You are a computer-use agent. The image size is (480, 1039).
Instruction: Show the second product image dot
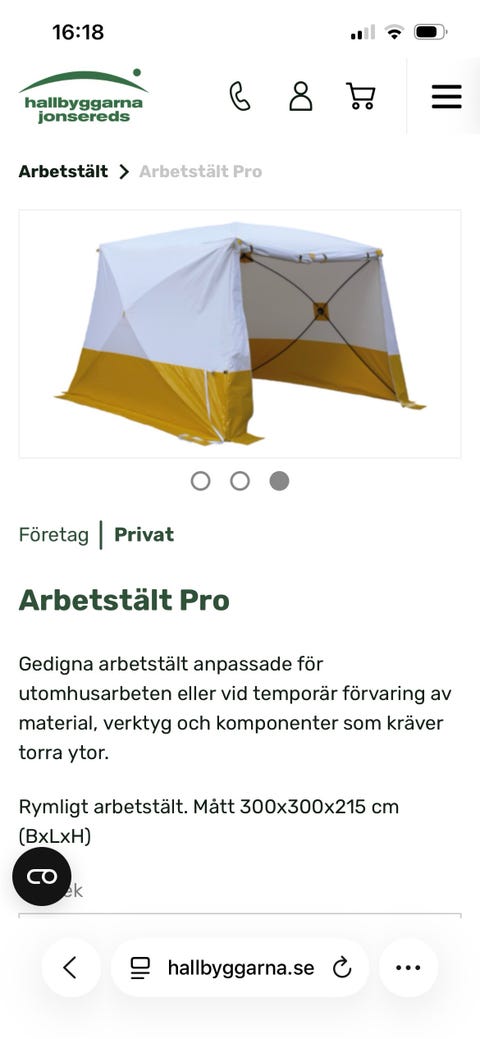(240, 481)
